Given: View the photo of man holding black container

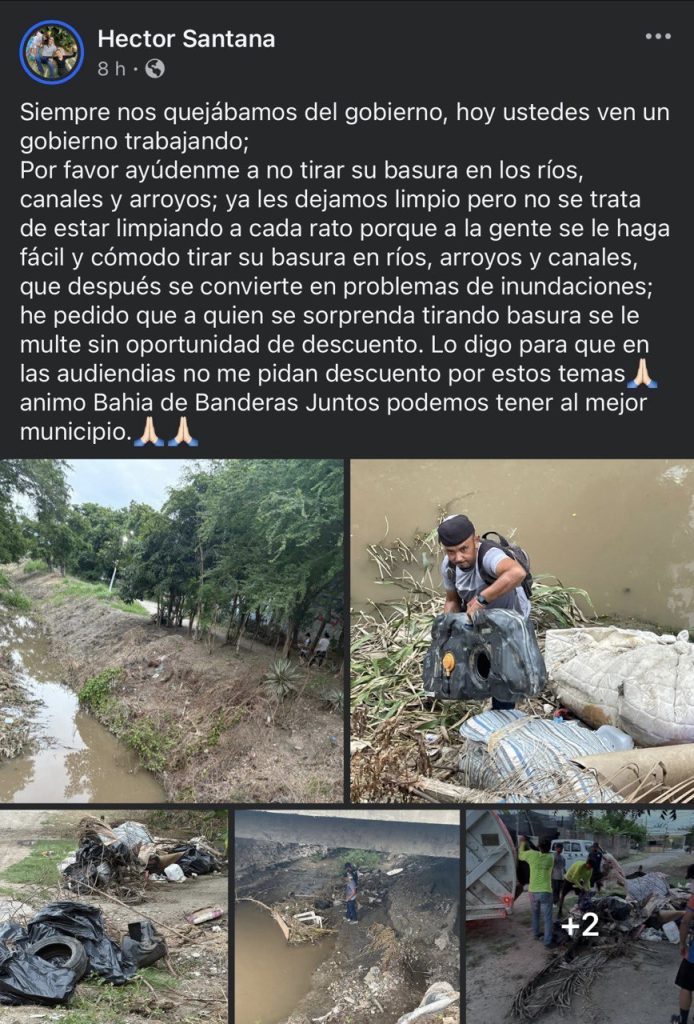Looking at the screenshot, I should click(x=521, y=630).
